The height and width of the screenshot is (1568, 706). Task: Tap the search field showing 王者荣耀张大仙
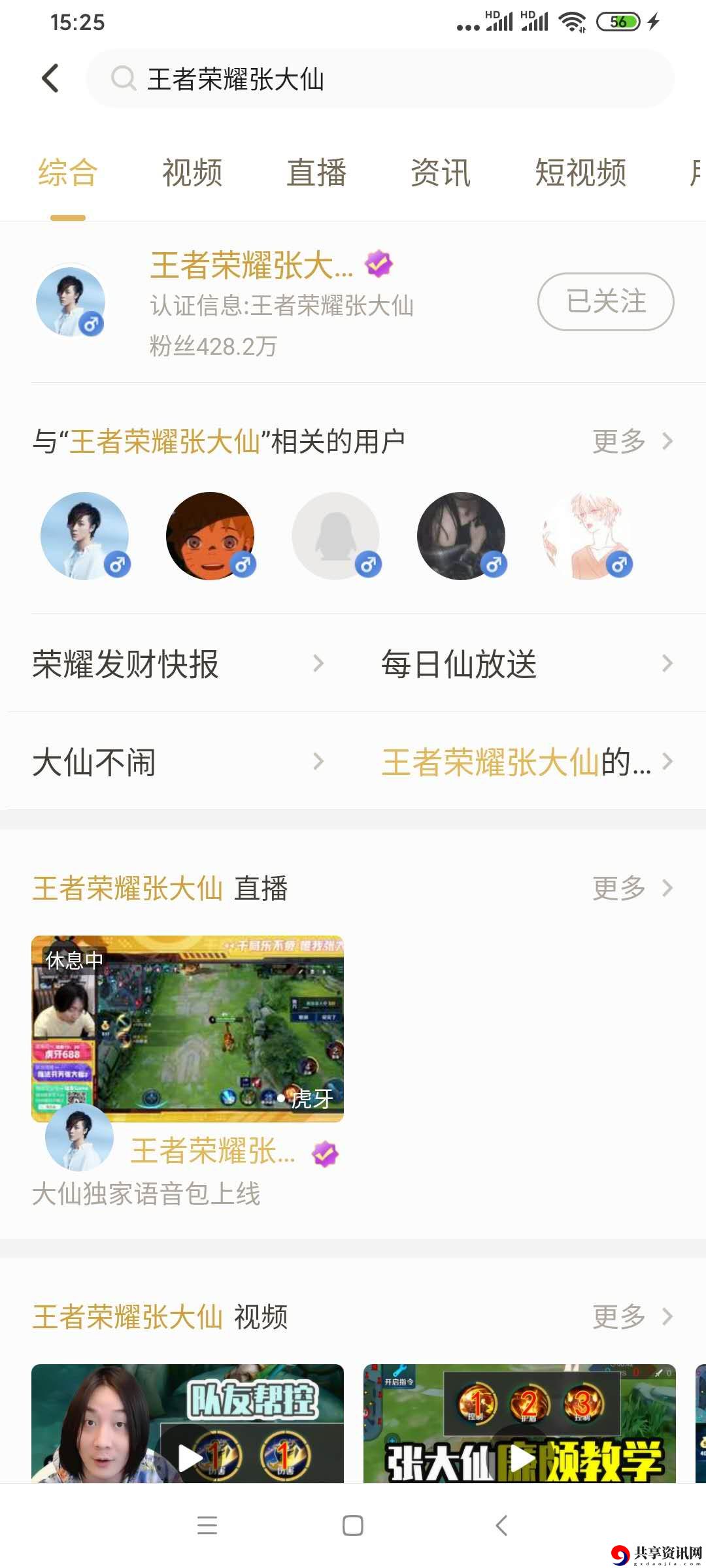pos(379,79)
